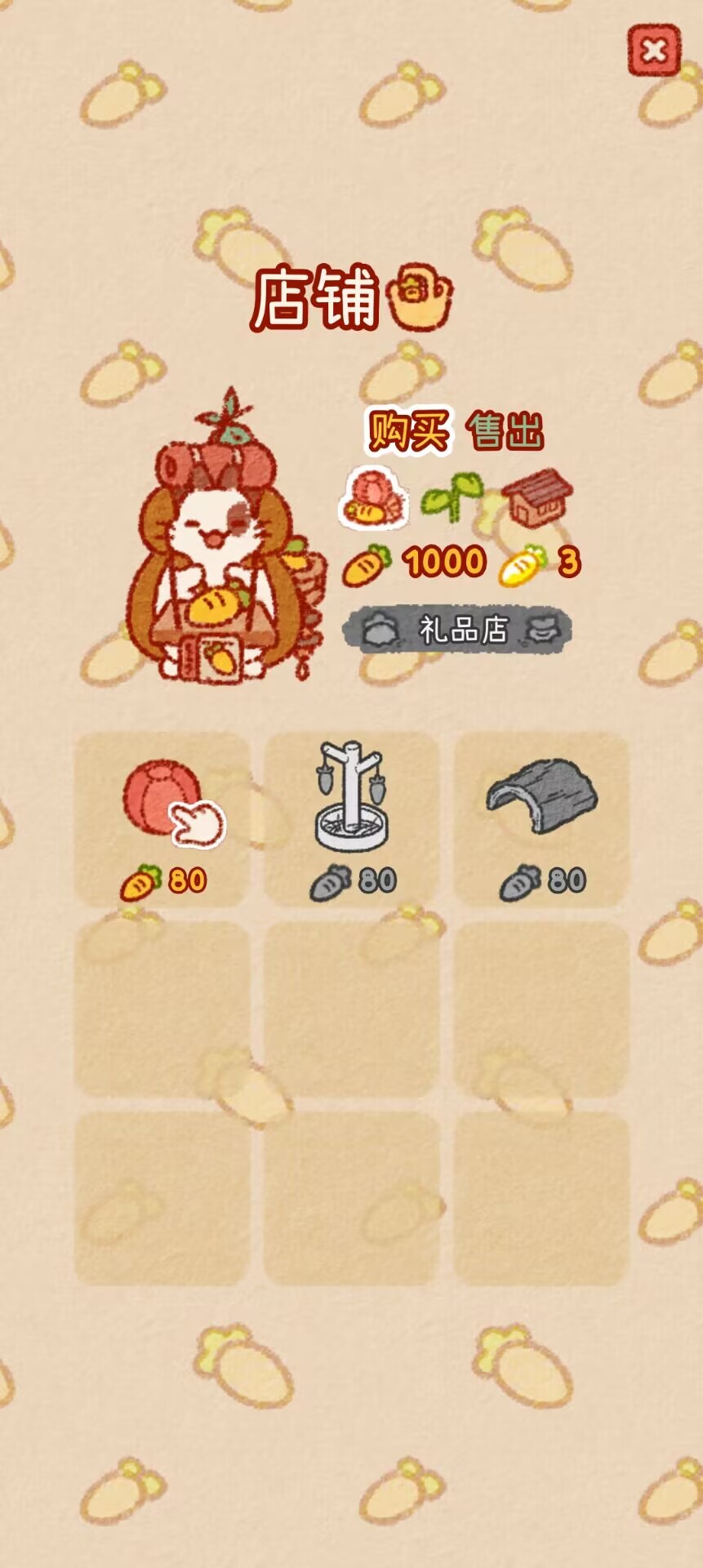
Task: Switch to the 售出 tab
Action: (x=505, y=430)
